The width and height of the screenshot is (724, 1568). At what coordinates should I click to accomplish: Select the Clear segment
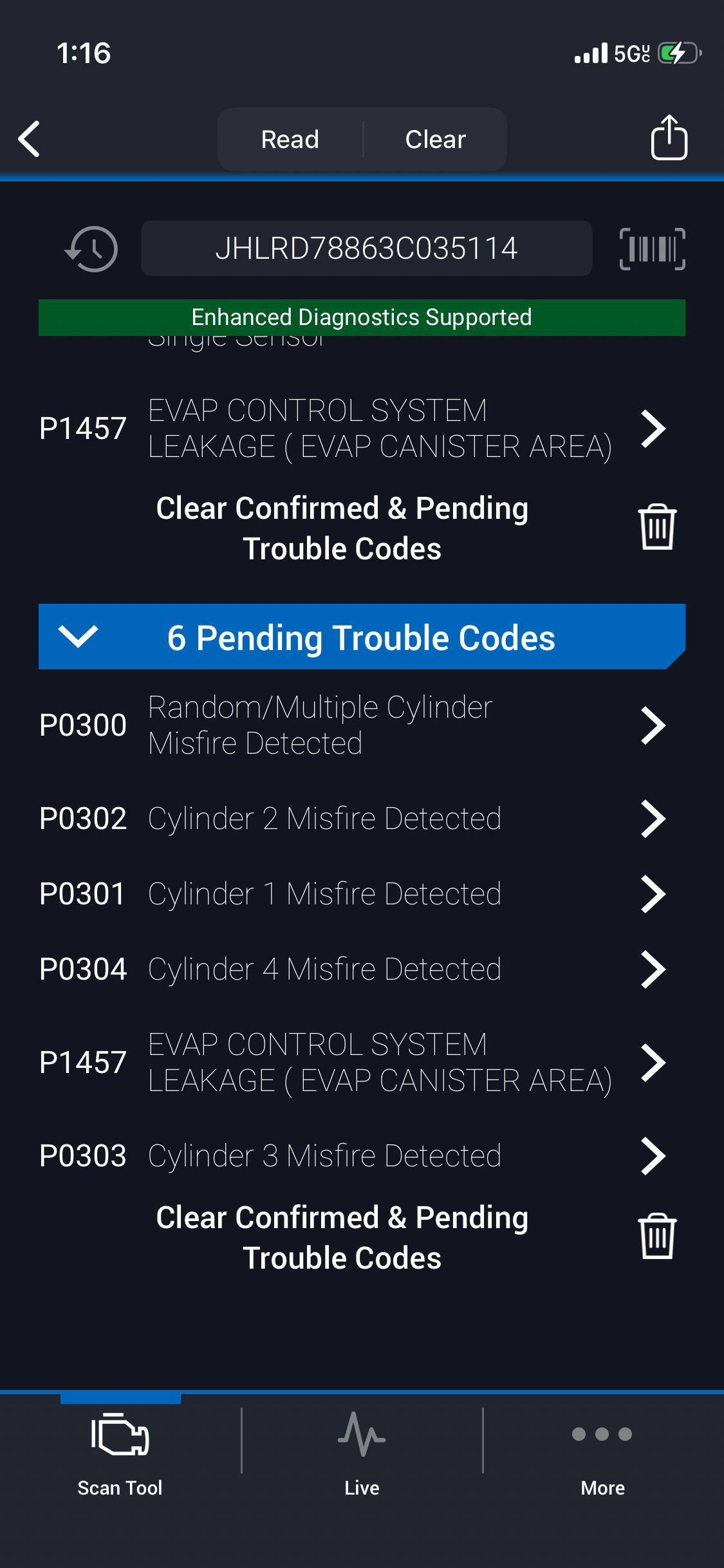435,139
